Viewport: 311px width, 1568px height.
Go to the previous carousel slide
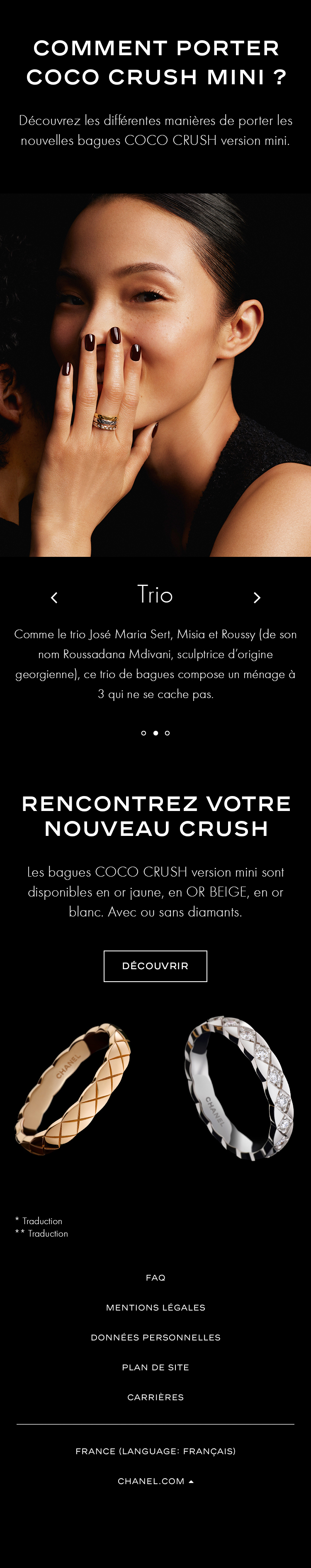[x=54, y=598]
